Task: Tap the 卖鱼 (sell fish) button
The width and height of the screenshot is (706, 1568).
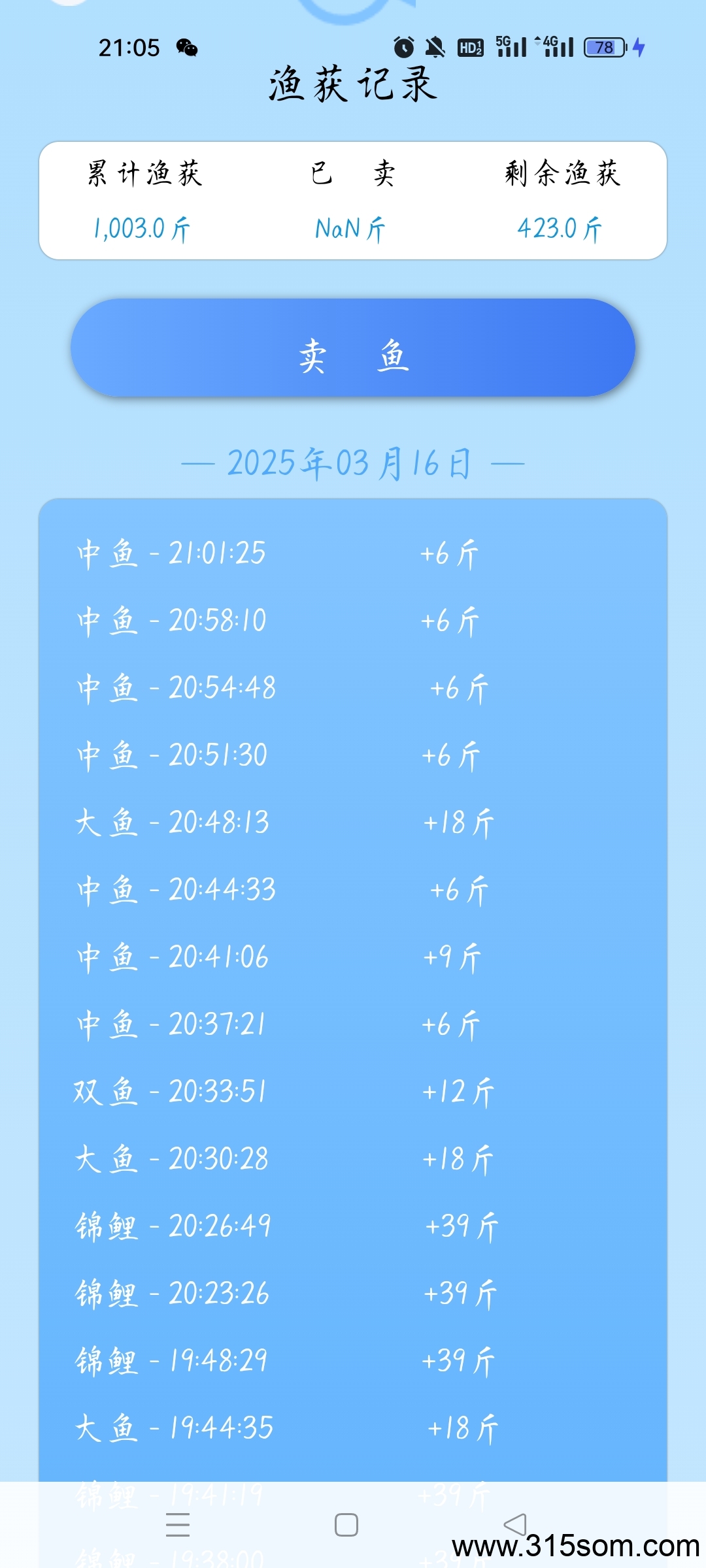Action: pos(353,348)
